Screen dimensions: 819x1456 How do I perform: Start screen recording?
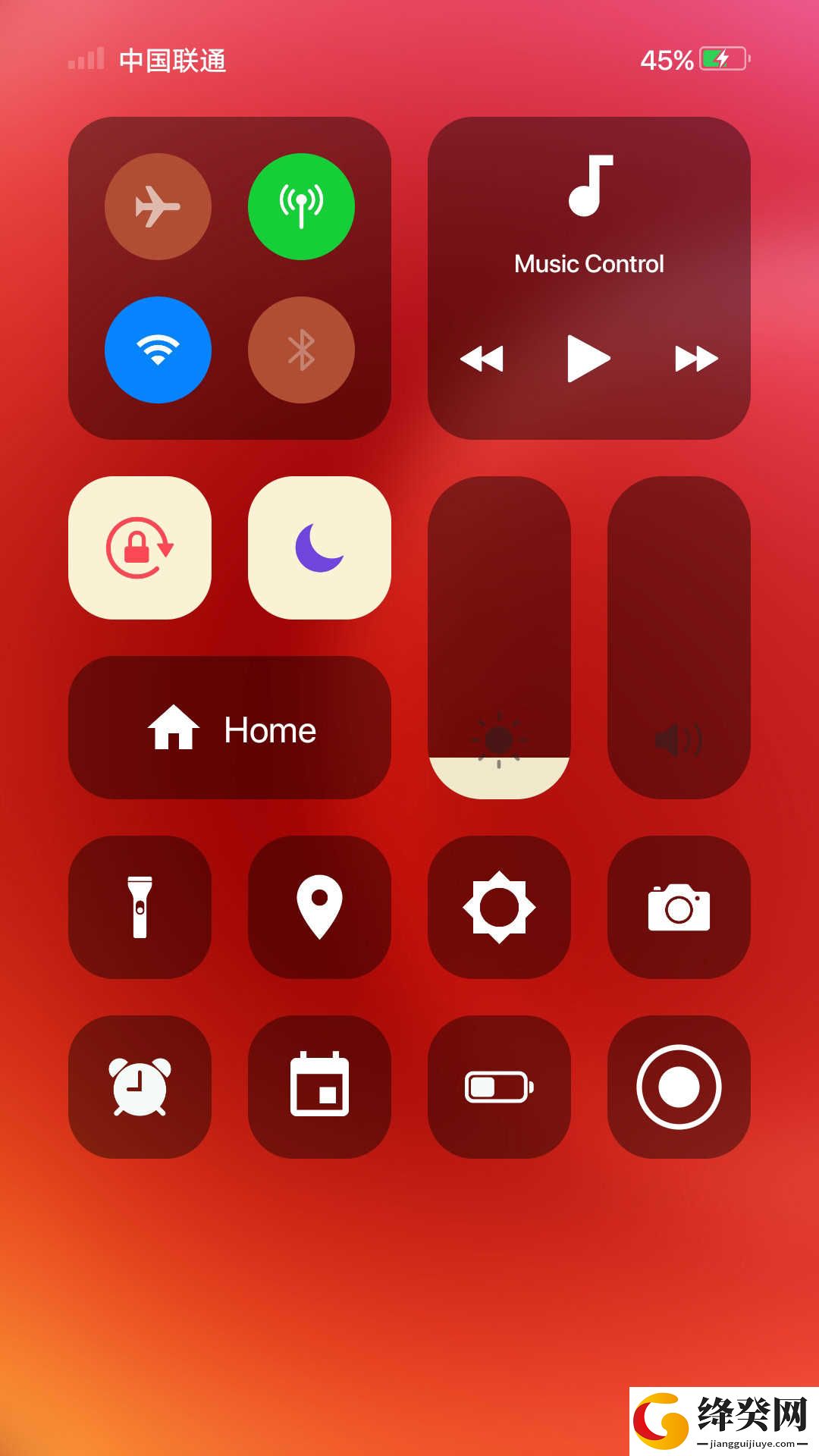point(679,1087)
